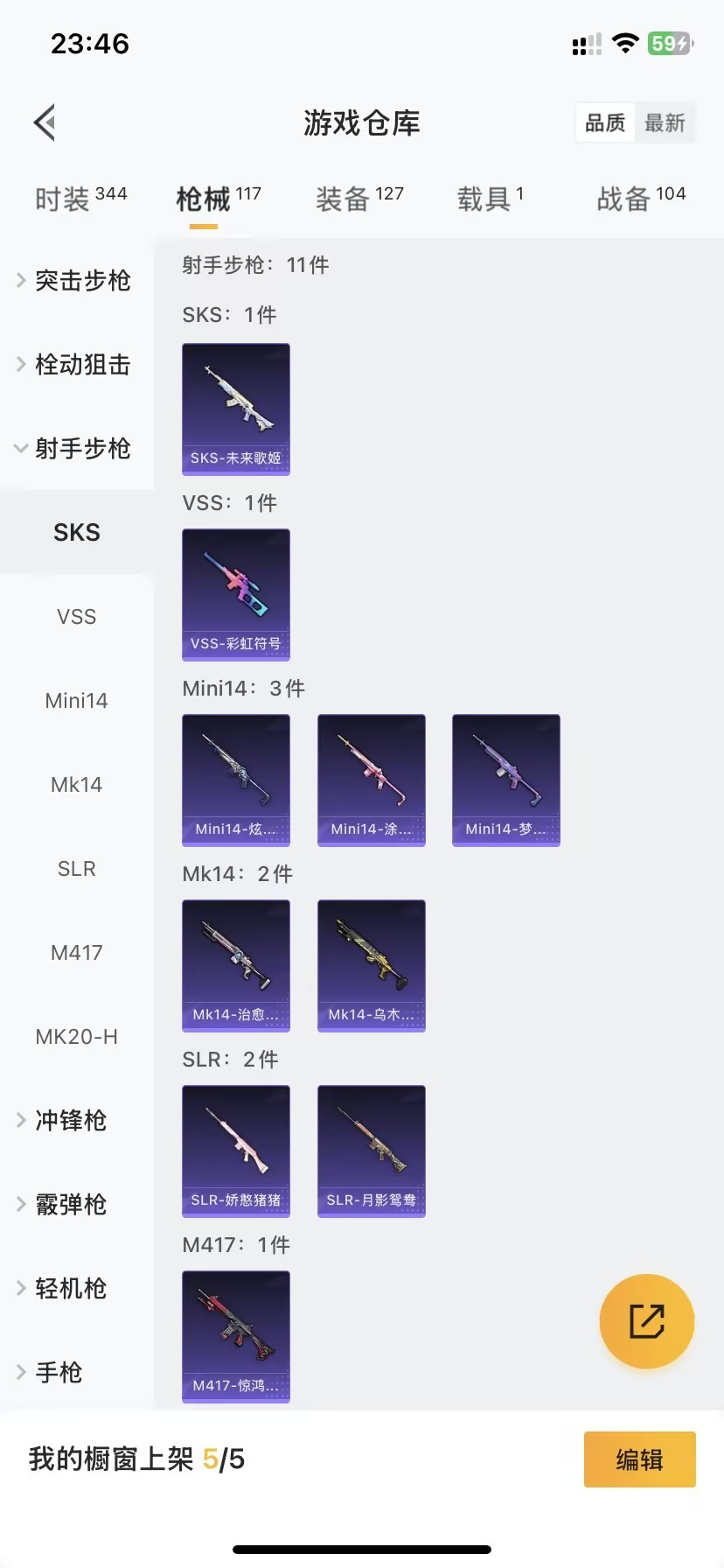Open the M417-惊鸿 skin card
This screenshot has height=1568, width=724.
tap(236, 1336)
